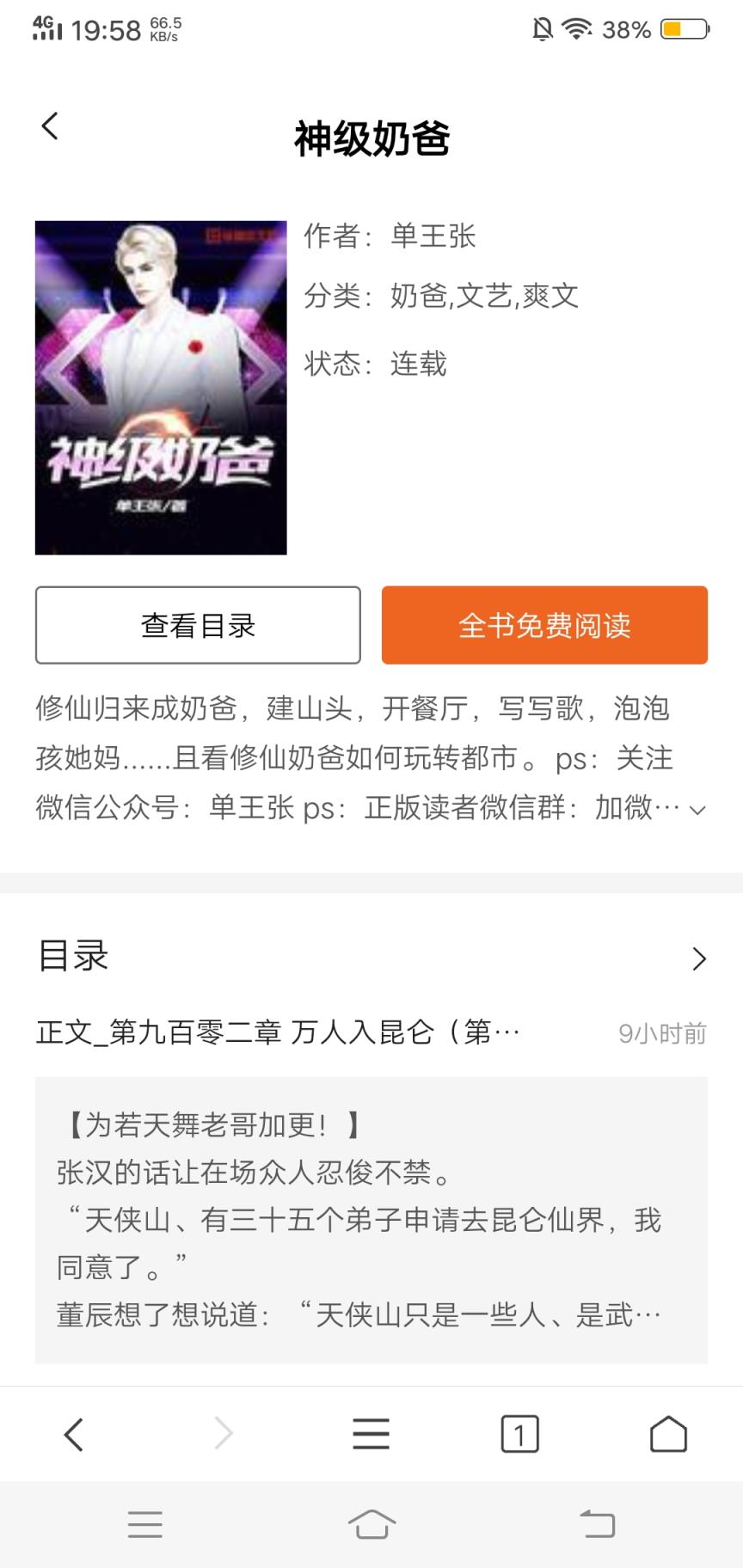Tap the 查看目录 button

(198, 626)
